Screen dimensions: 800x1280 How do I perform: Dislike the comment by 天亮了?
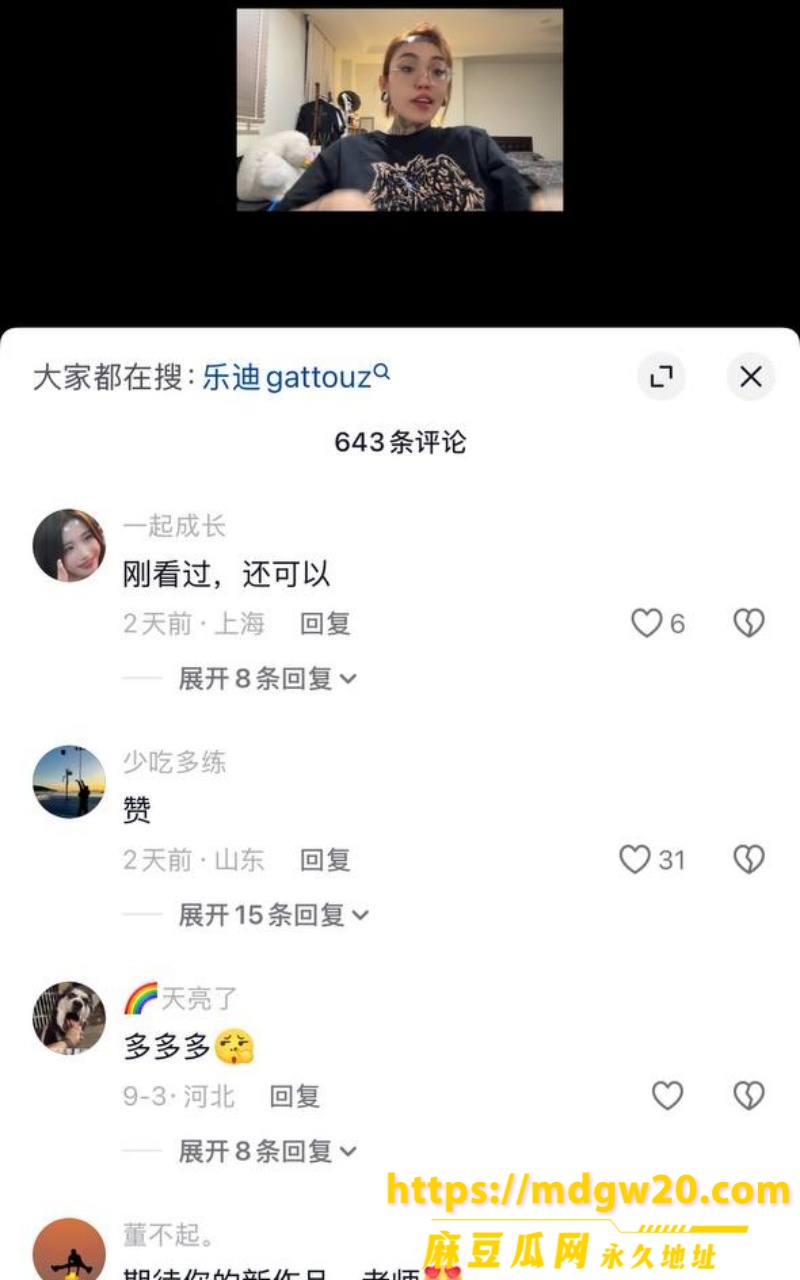[x=749, y=1096]
